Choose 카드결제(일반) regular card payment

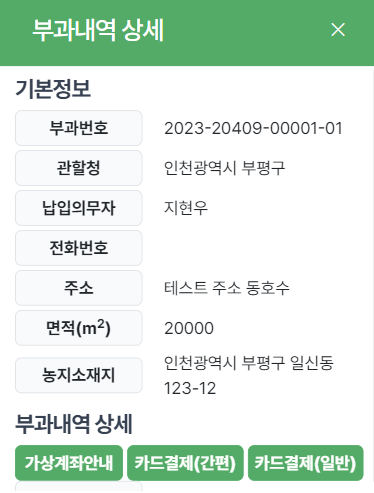(x=305, y=463)
